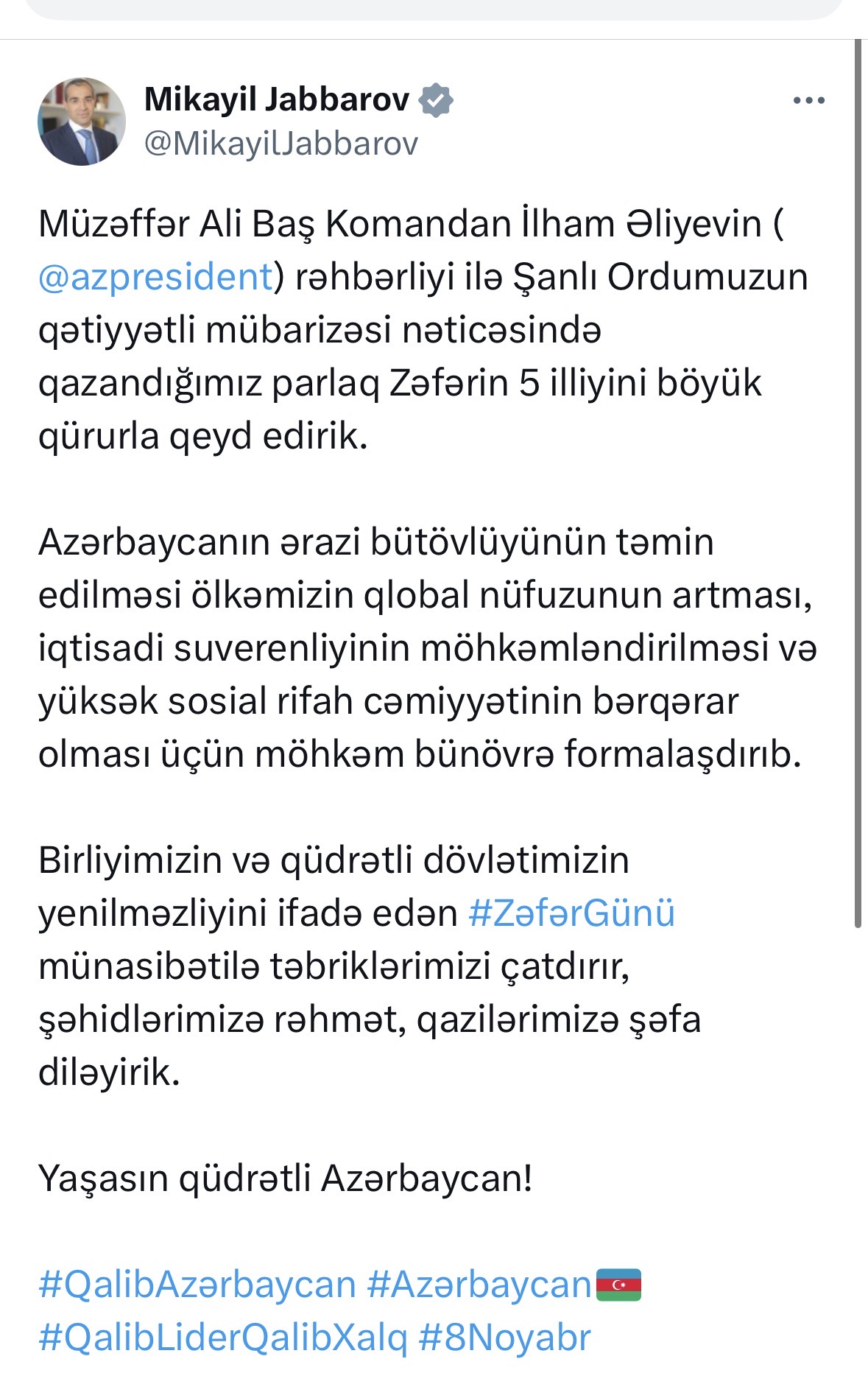Open the #ZəfərGünü hashtag
Image resolution: width=868 pixels, height=1384 pixels.
pyautogui.click(x=571, y=913)
